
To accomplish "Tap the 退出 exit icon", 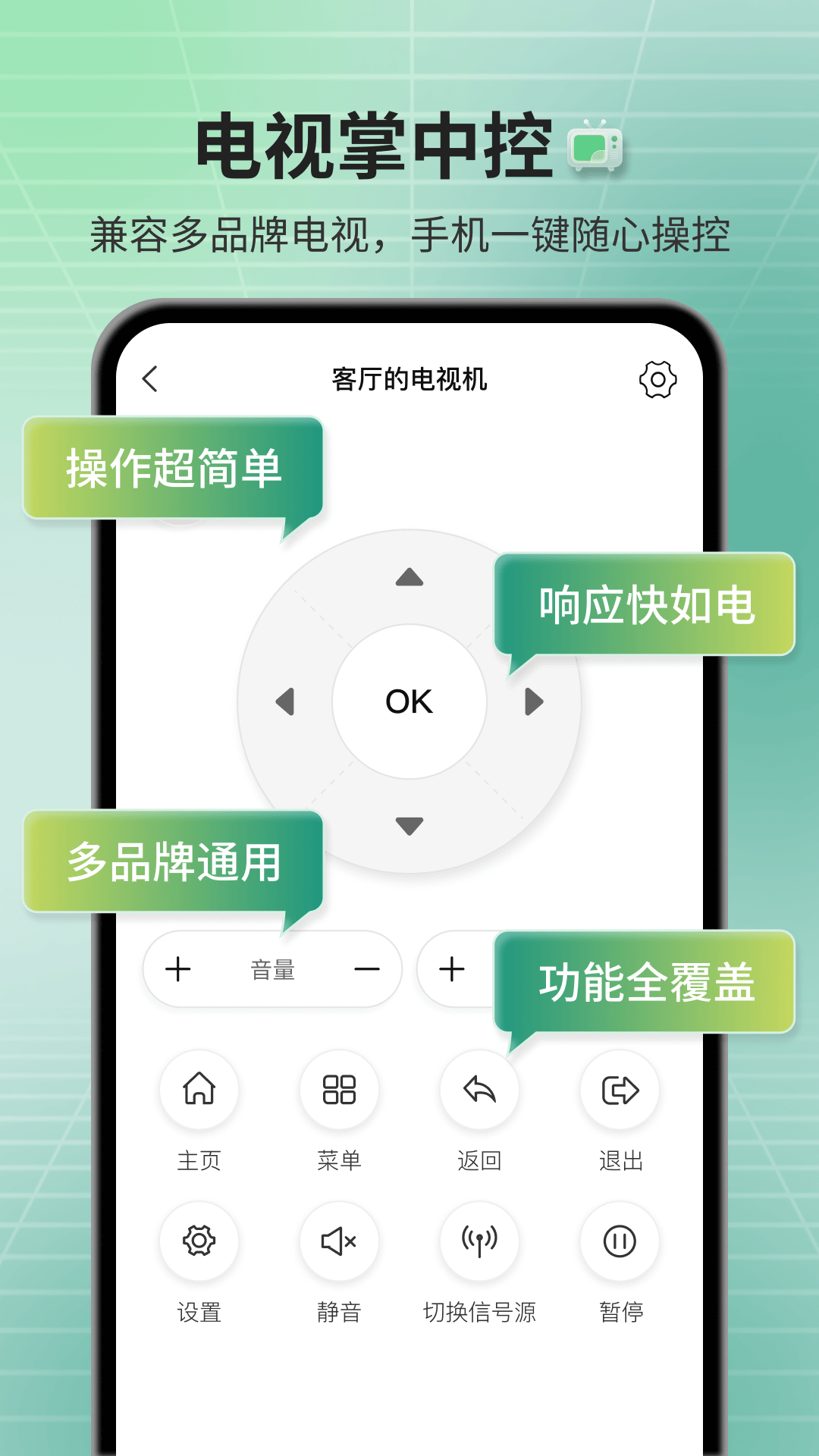I will 618,1090.
